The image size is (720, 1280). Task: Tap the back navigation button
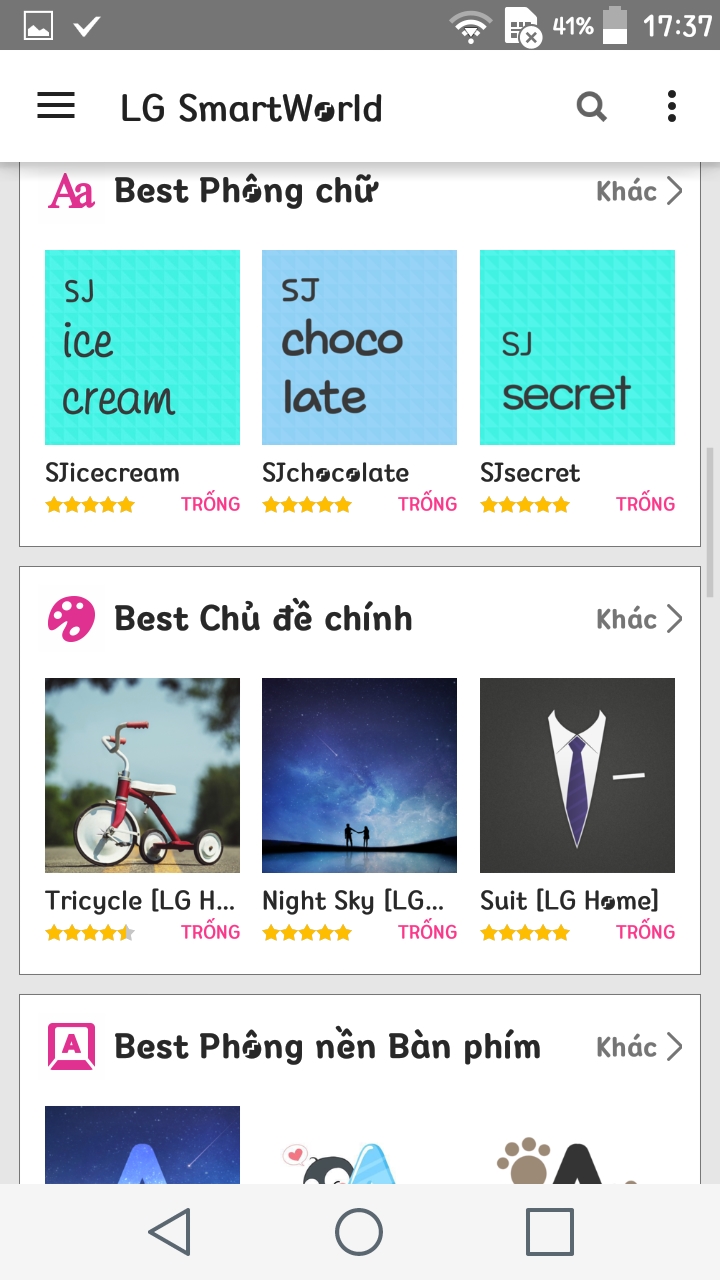click(x=170, y=1231)
